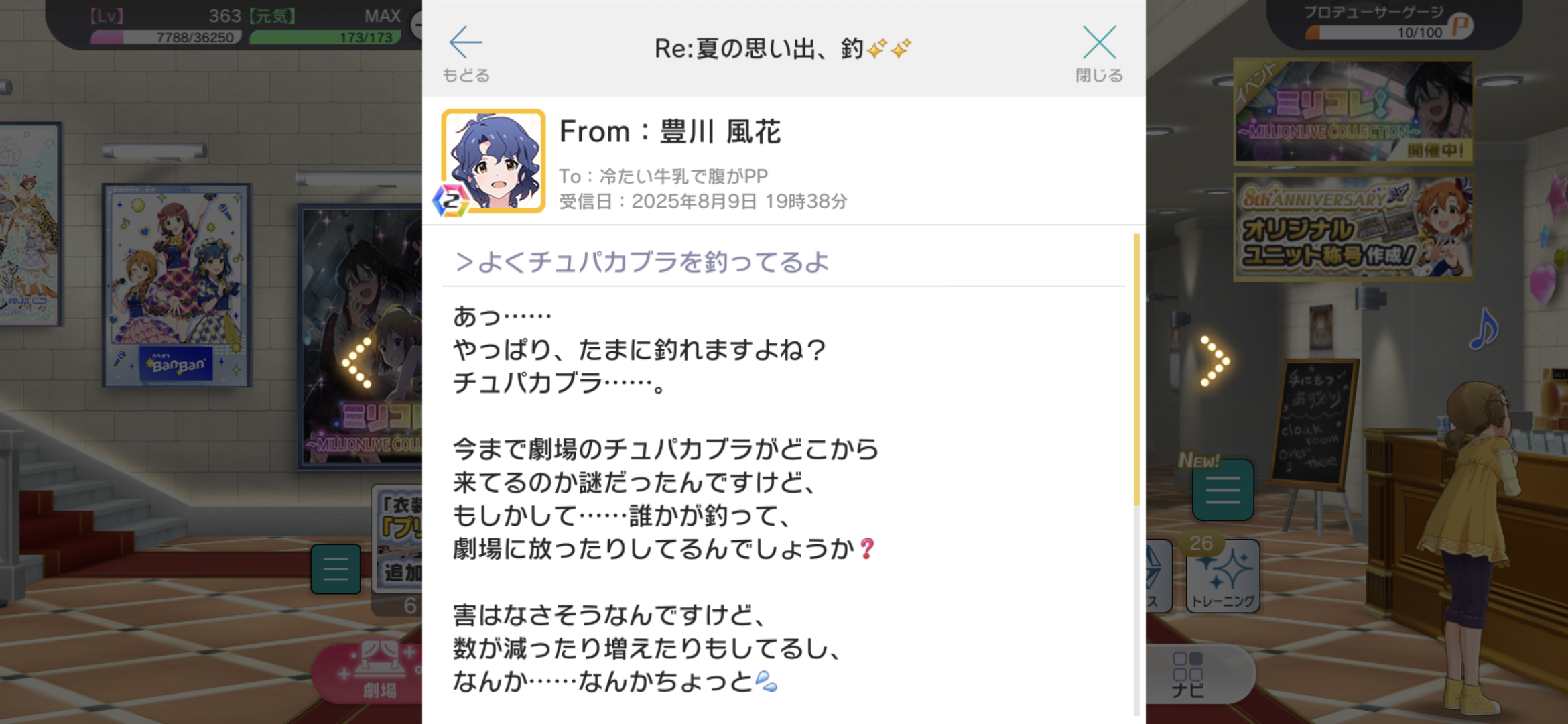The height and width of the screenshot is (724, 1568).
Task: Show the previous screen with left arrow
Action: tap(358, 363)
